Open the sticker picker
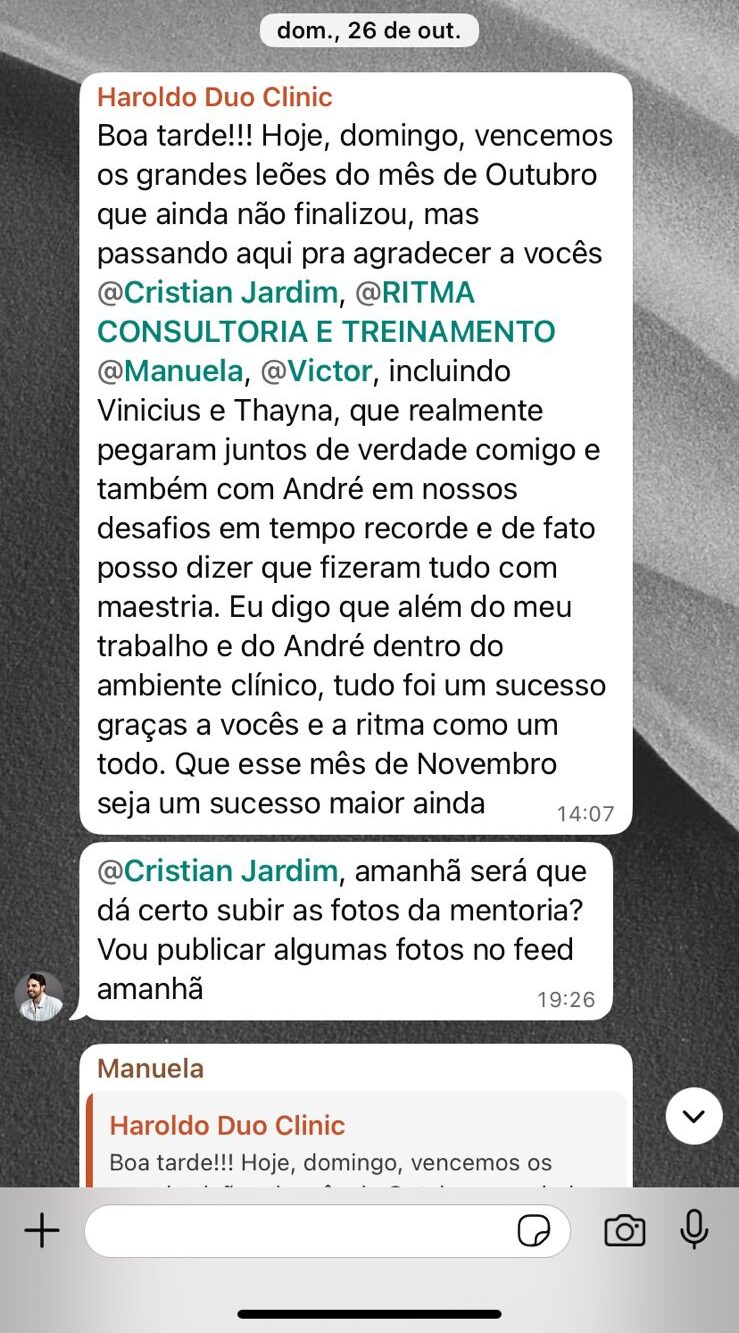The width and height of the screenshot is (739, 1333). pyautogui.click(x=534, y=1231)
